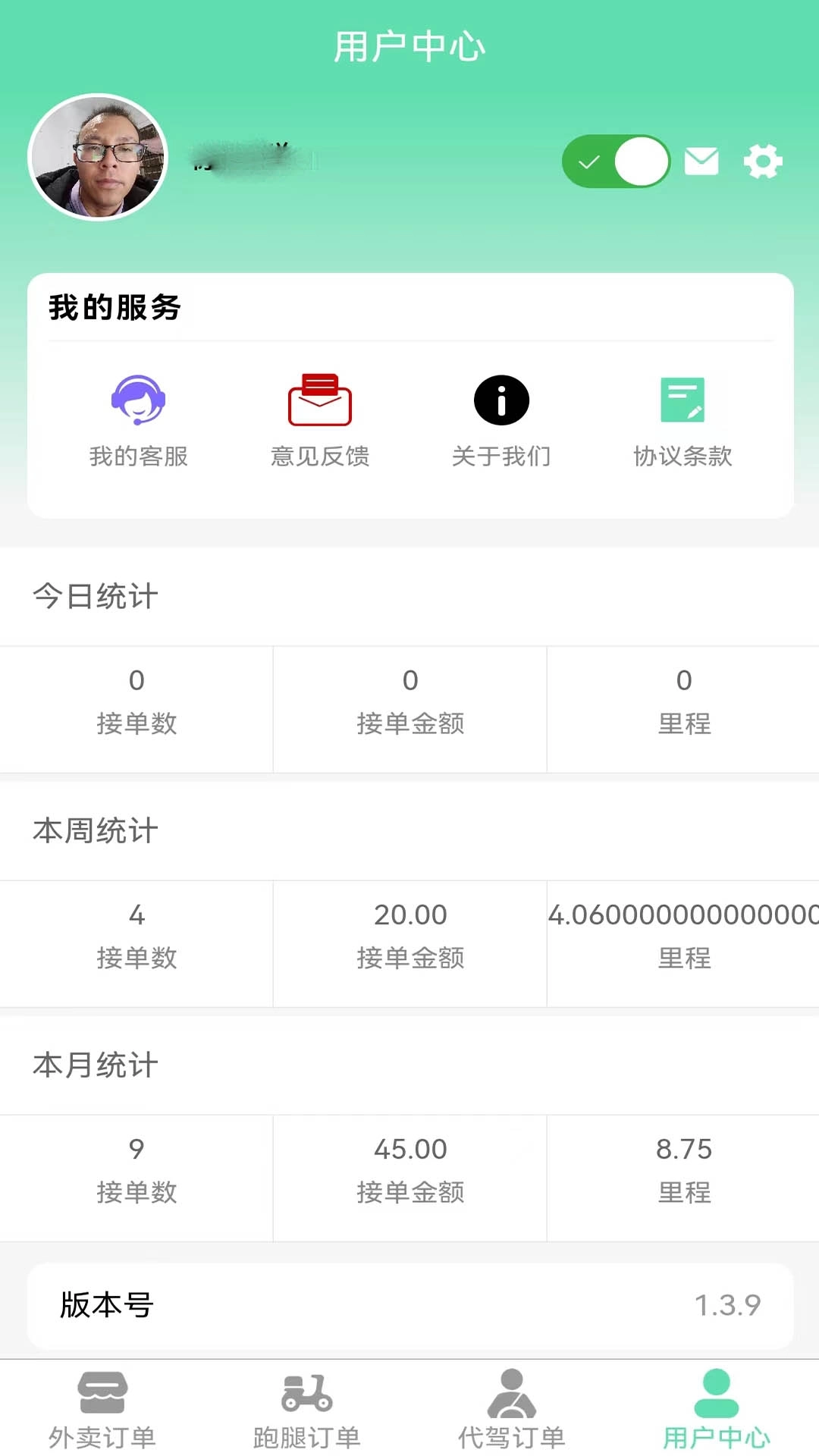This screenshot has width=819, height=1456.
Task: Open the 协议条款 document icon
Action: tap(683, 400)
